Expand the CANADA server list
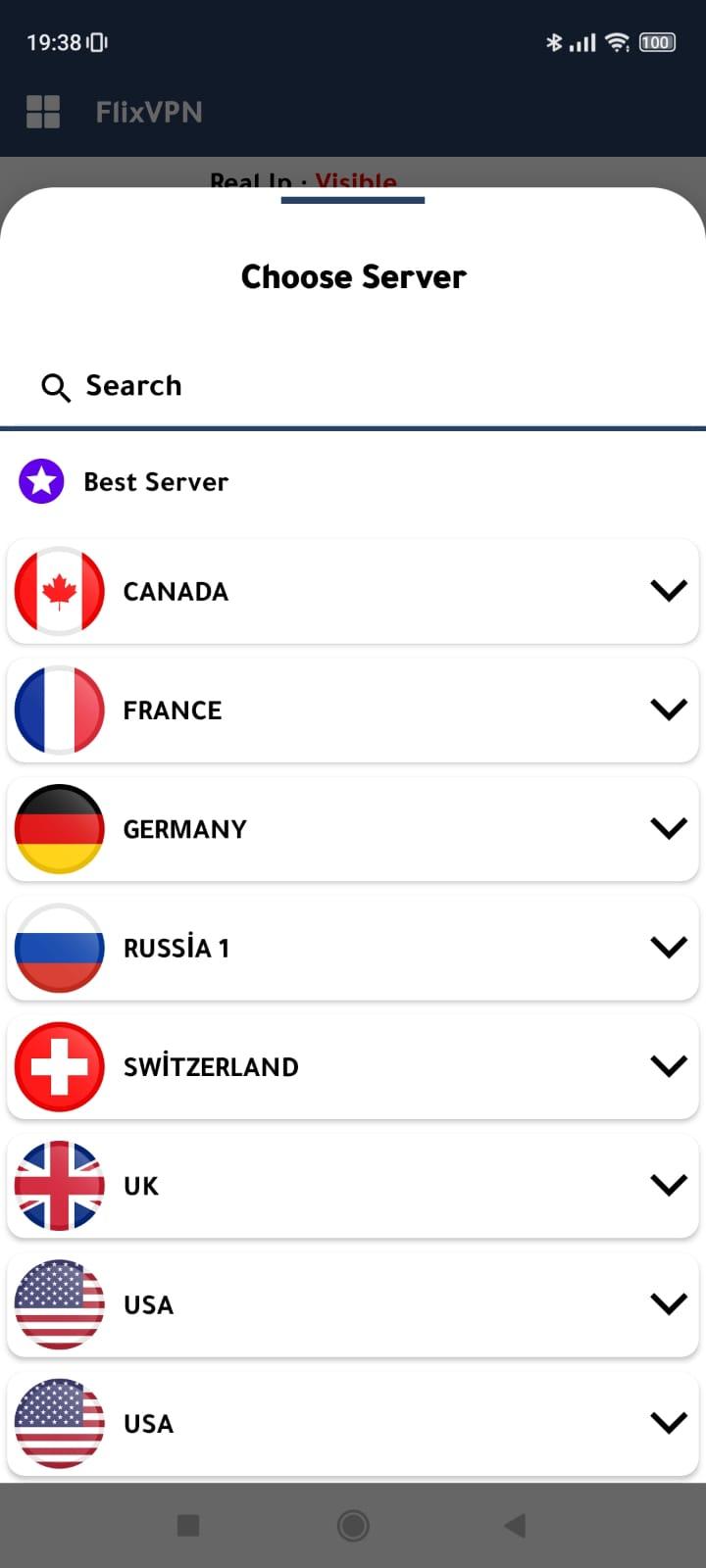Image resolution: width=706 pixels, height=1568 pixels. [353, 591]
